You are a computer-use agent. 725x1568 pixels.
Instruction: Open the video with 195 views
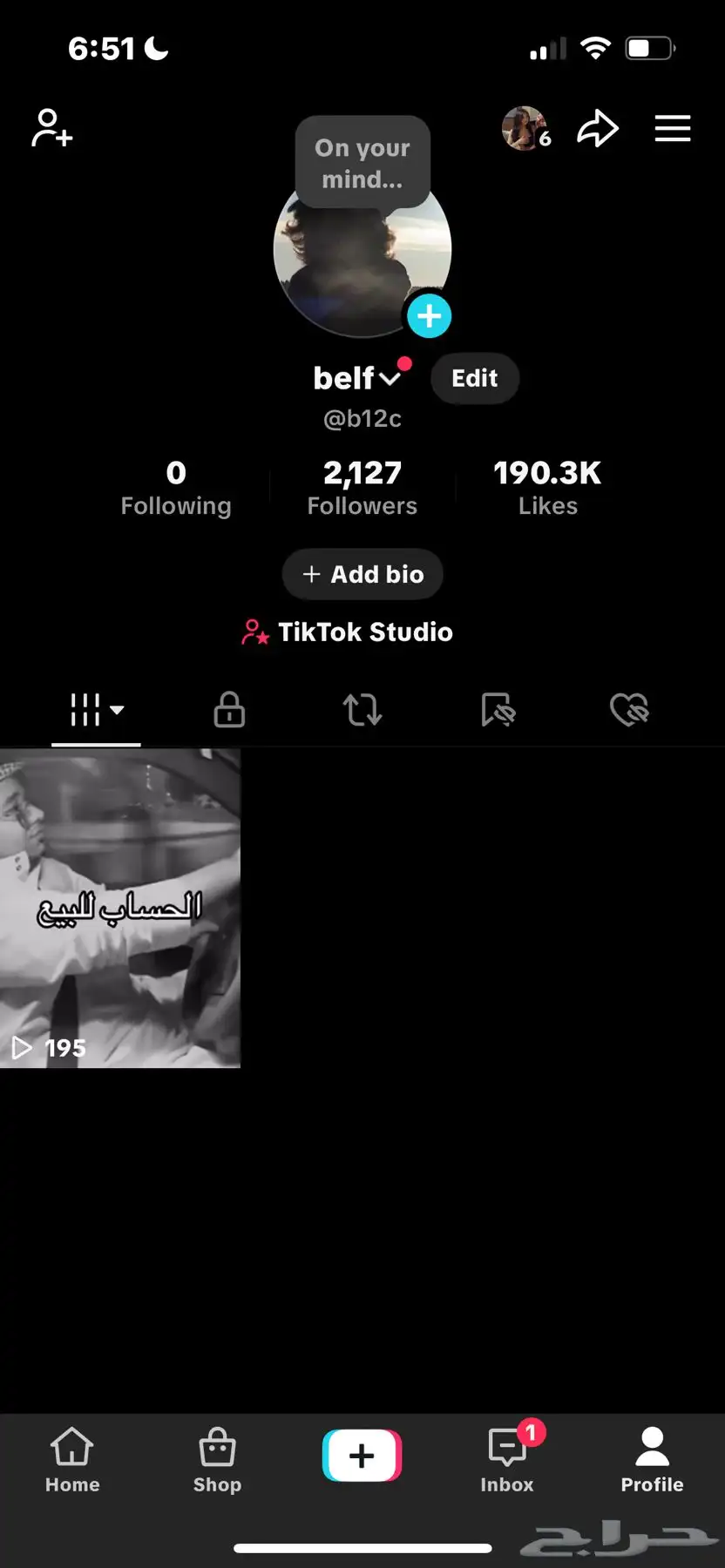120,908
